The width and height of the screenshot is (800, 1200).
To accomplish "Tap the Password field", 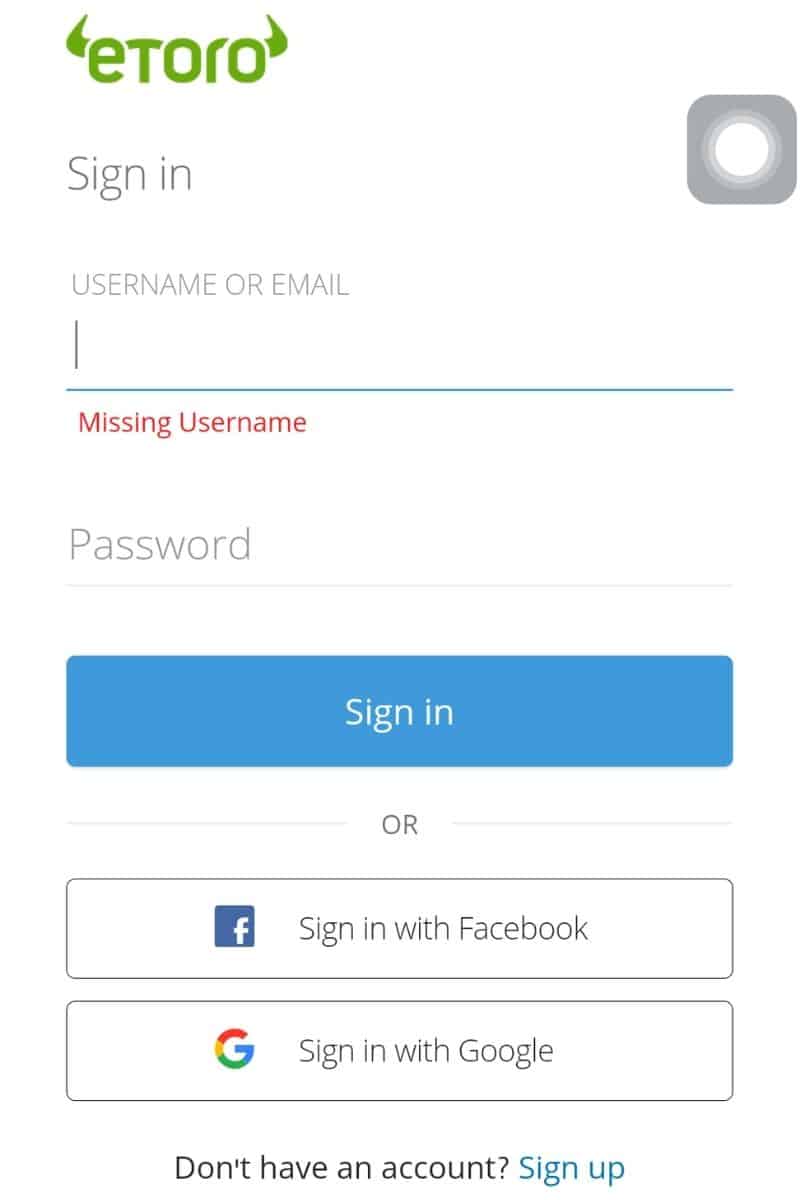I will click(399, 546).
